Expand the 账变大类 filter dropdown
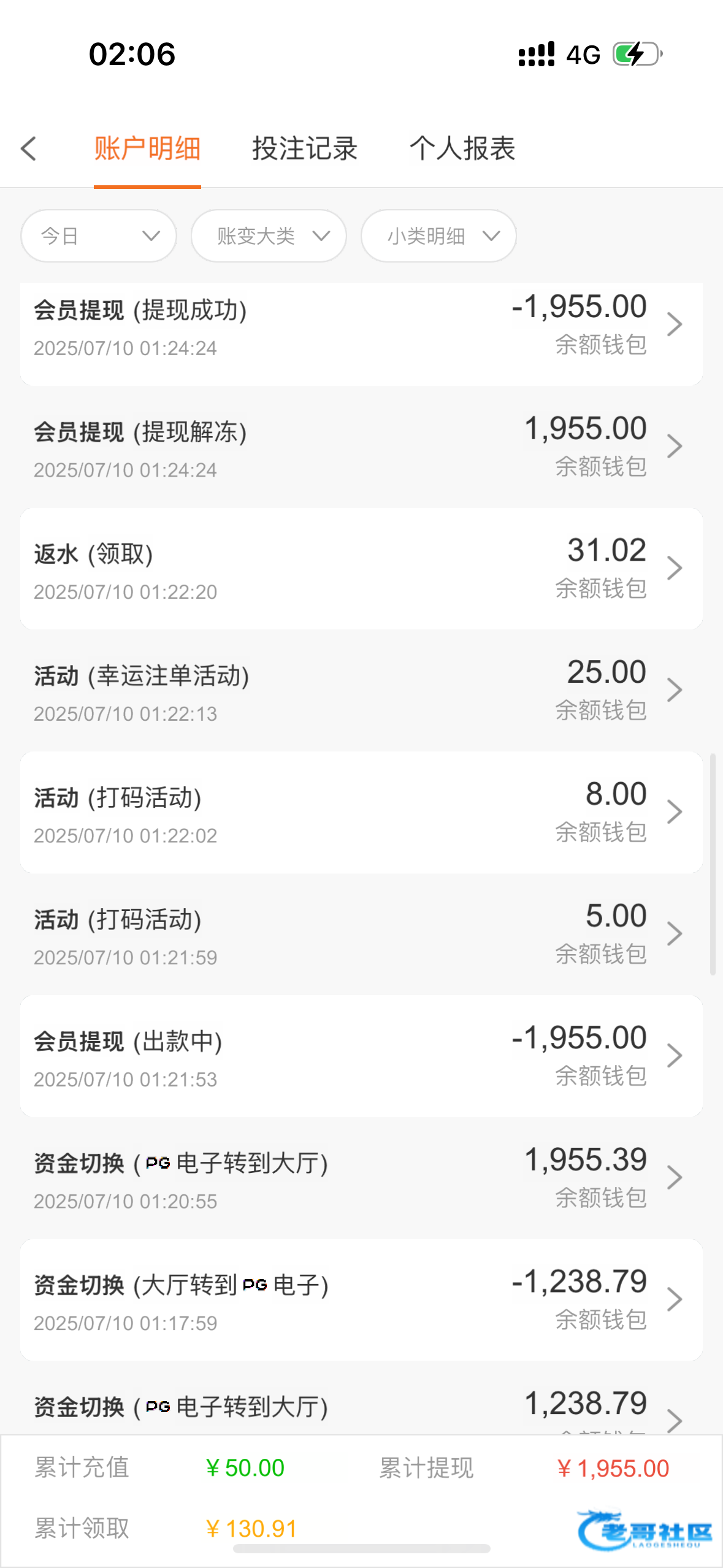The image size is (723, 1568). pos(269,236)
